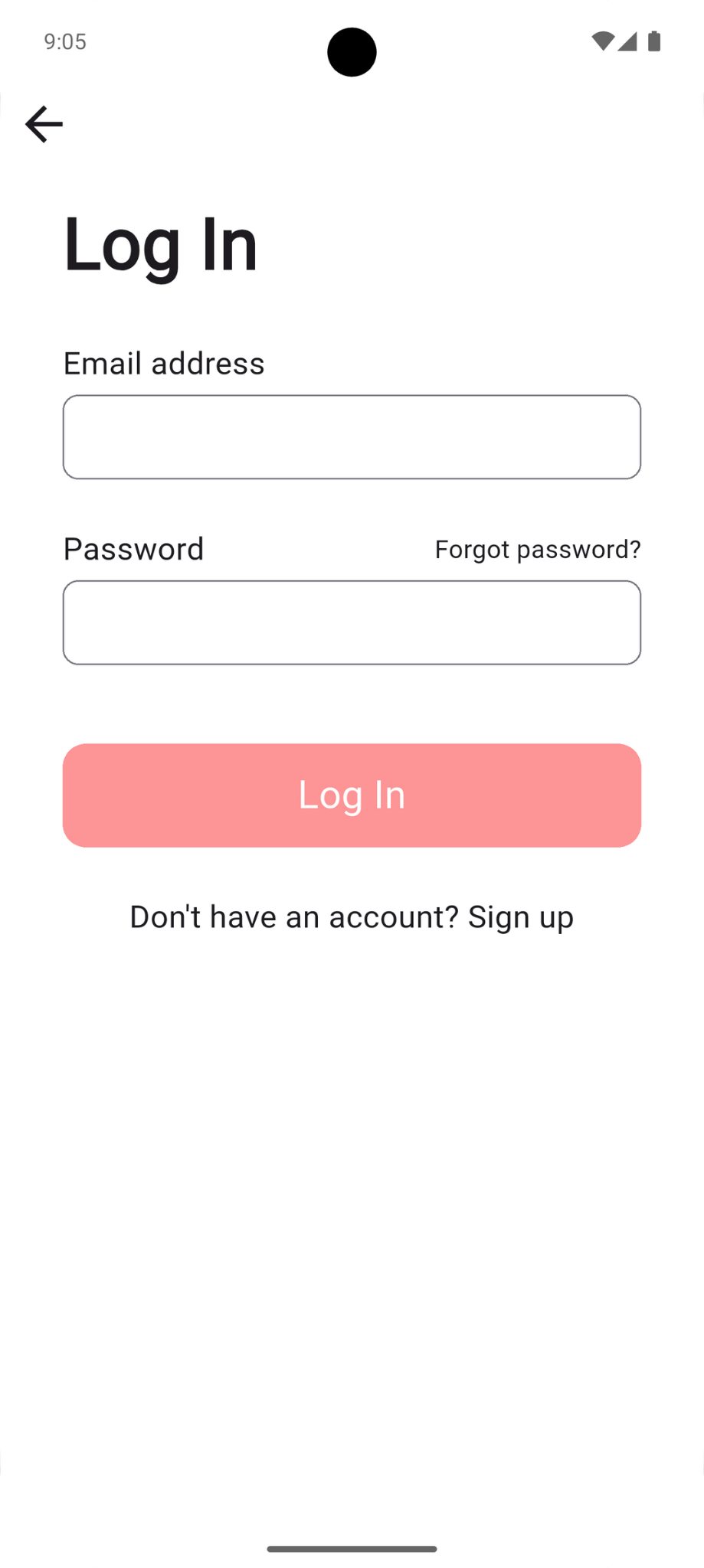Select the Email address input field
Viewport: 704px width, 1568px height.
point(352,436)
